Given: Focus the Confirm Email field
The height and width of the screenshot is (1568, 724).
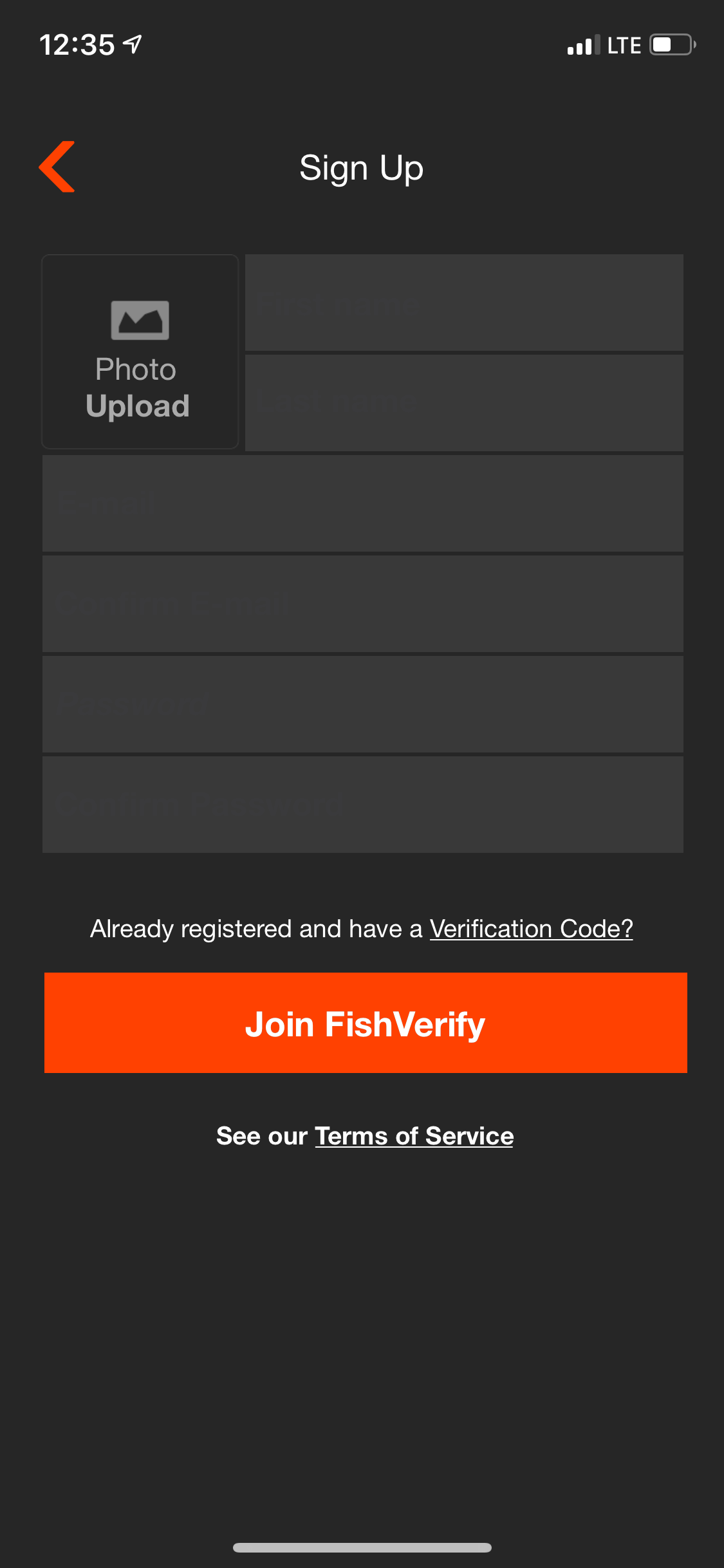Looking at the screenshot, I should pyautogui.click(x=362, y=604).
